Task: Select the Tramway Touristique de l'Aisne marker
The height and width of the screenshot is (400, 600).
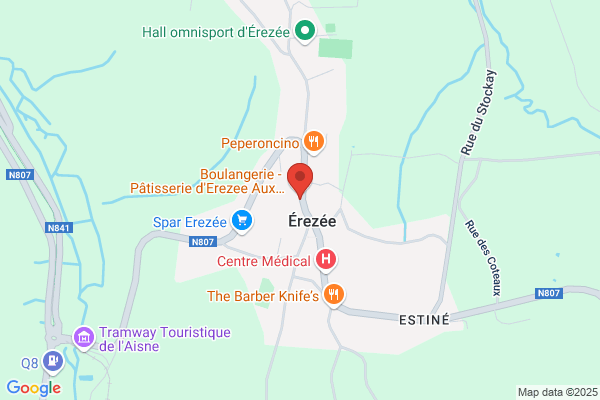Action: (x=84, y=338)
